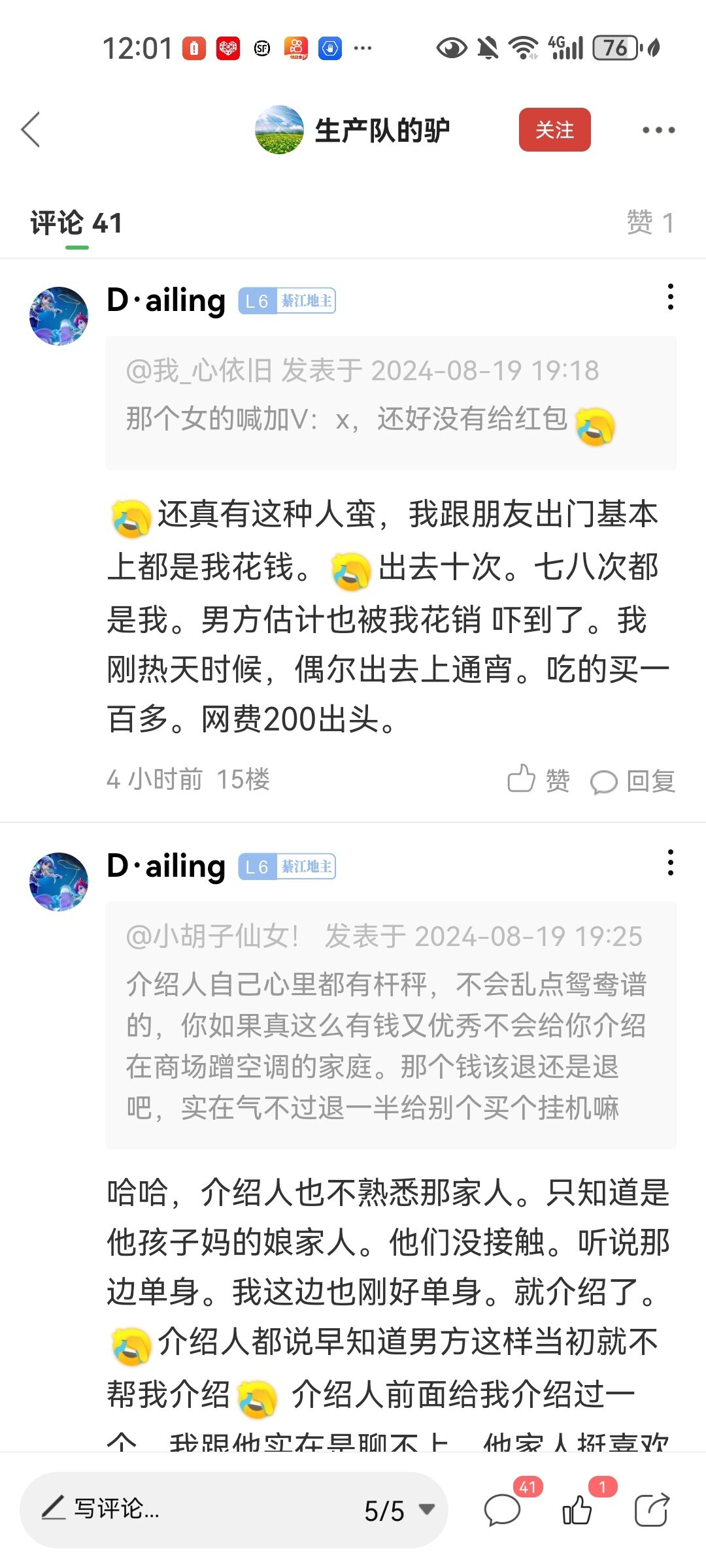Share this post
The width and height of the screenshot is (706, 1568).
pyautogui.click(x=652, y=1510)
